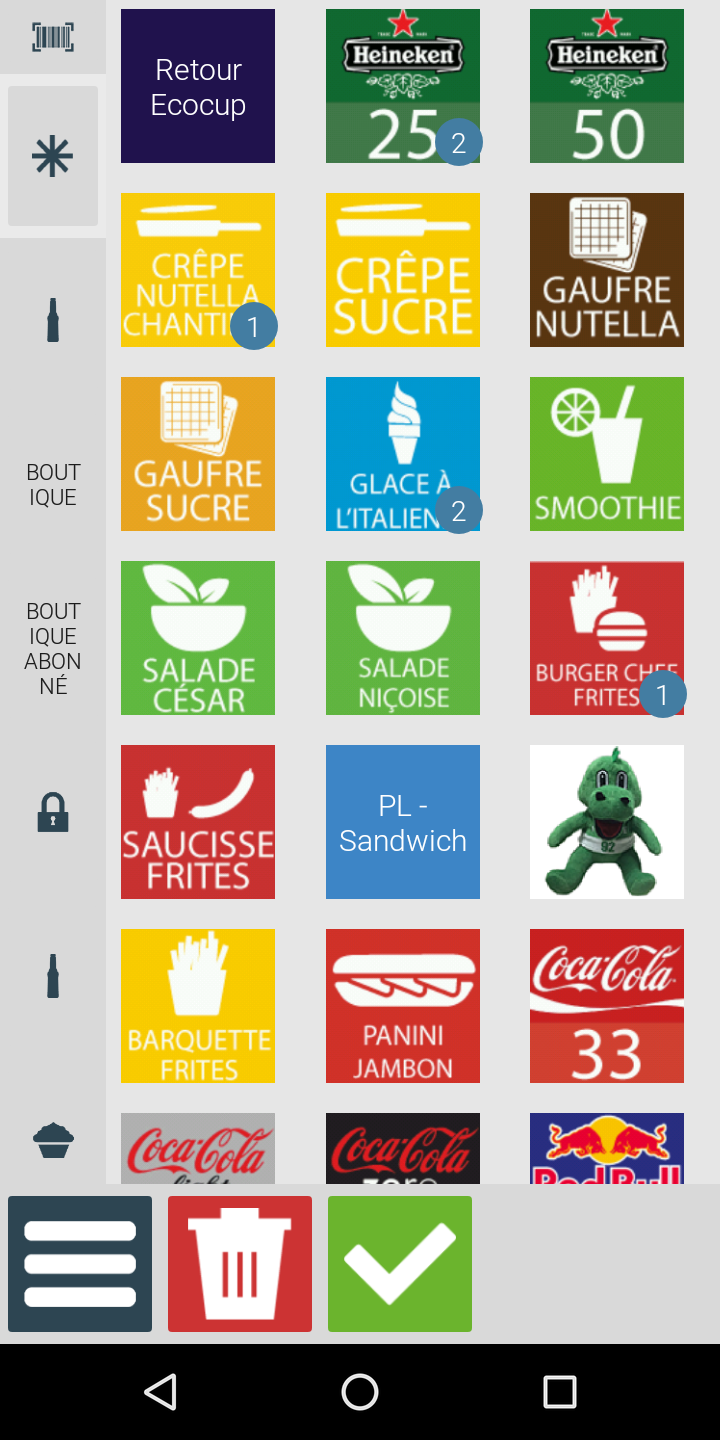Select the Smoothie tile
Viewport: 720px width, 1440px height.
tap(607, 454)
